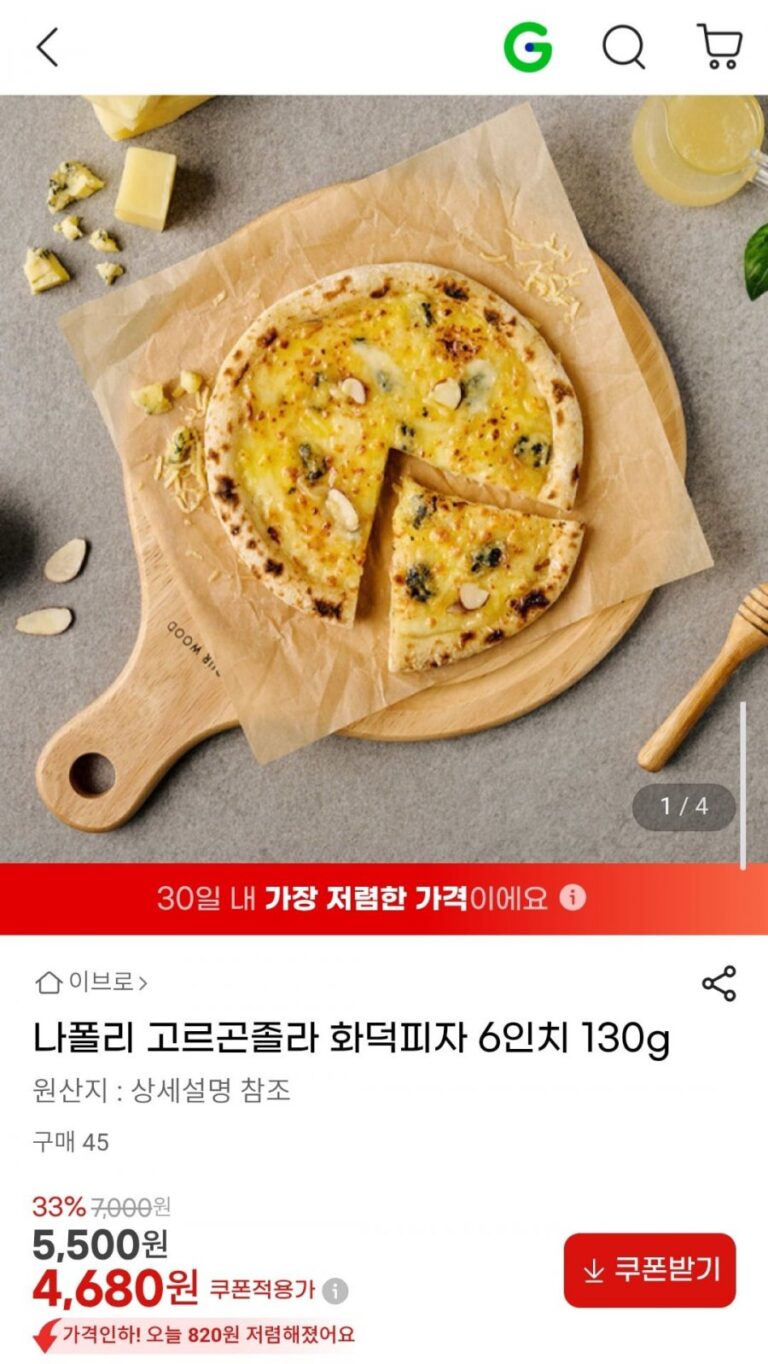This screenshot has height=1364, width=768.
Task: Go back using the top arrow
Action: pyautogui.click(x=47, y=47)
